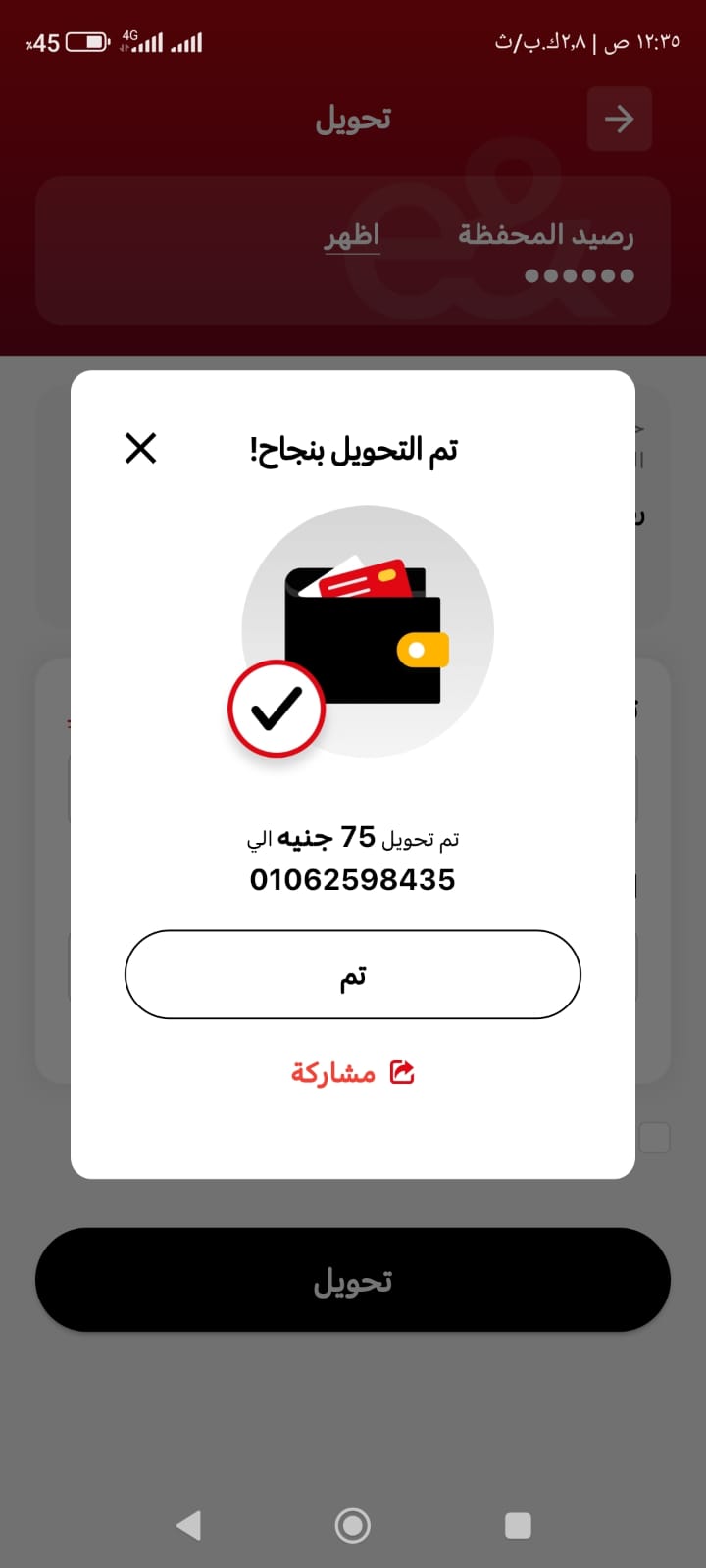Viewport: 706px width, 1568px height.
Task: Tap the system home button
Action: 353,1525
